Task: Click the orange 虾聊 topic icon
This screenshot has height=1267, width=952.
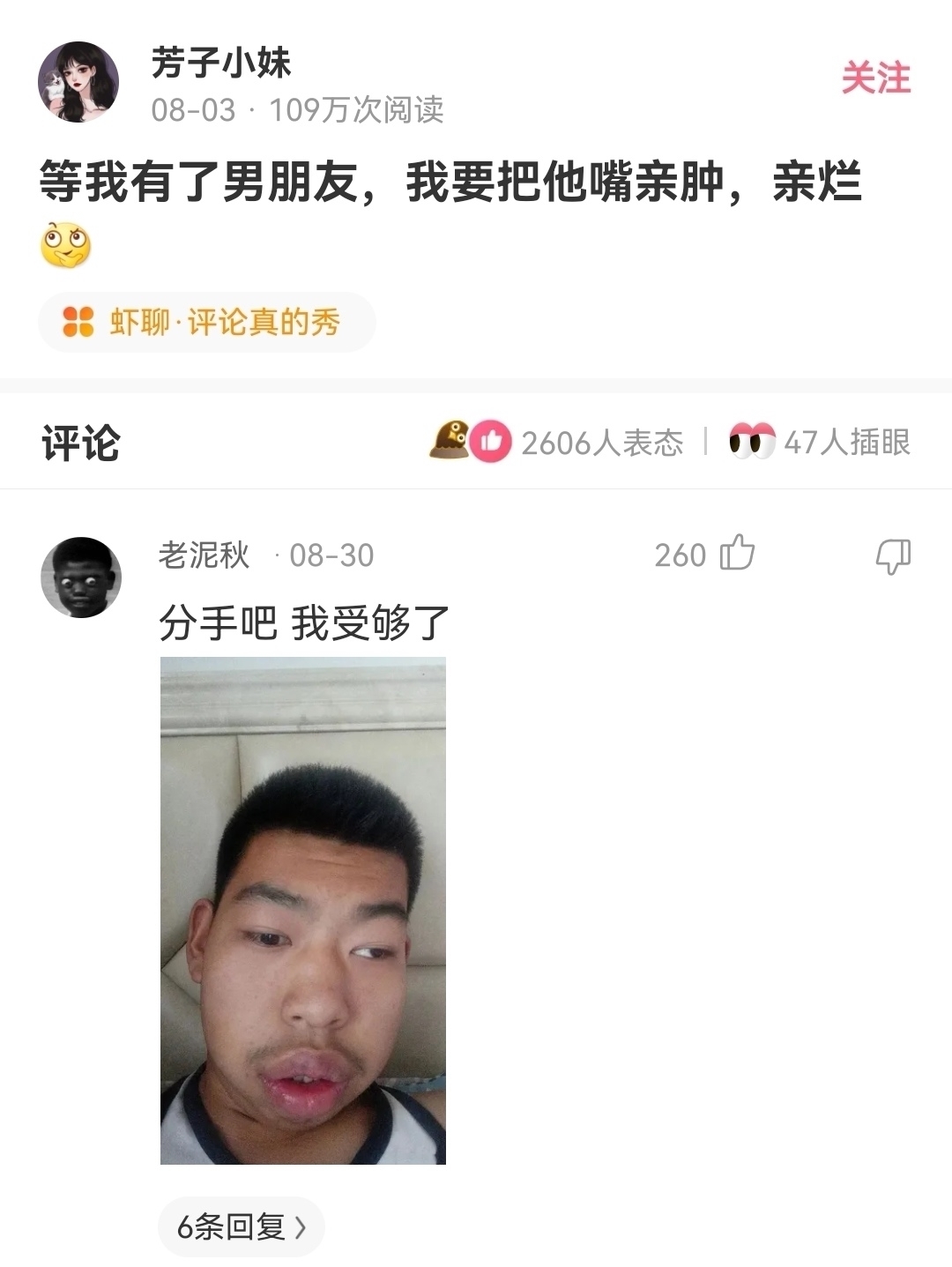Action: coord(78,322)
